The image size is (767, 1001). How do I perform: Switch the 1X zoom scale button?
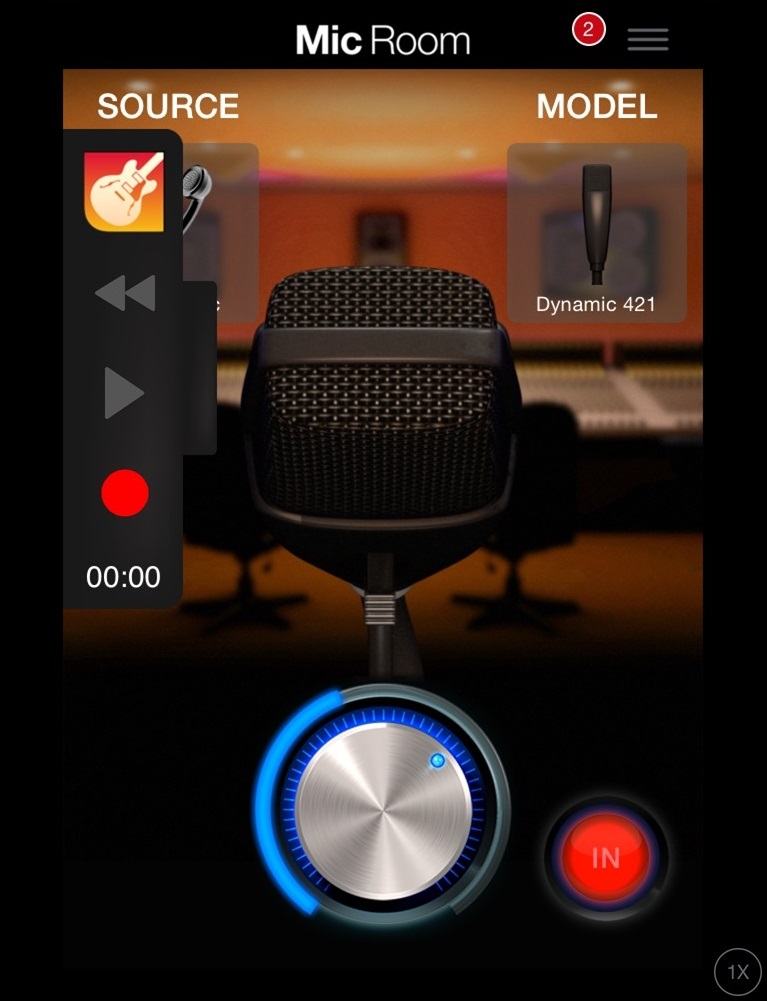[x=738, y=972]
